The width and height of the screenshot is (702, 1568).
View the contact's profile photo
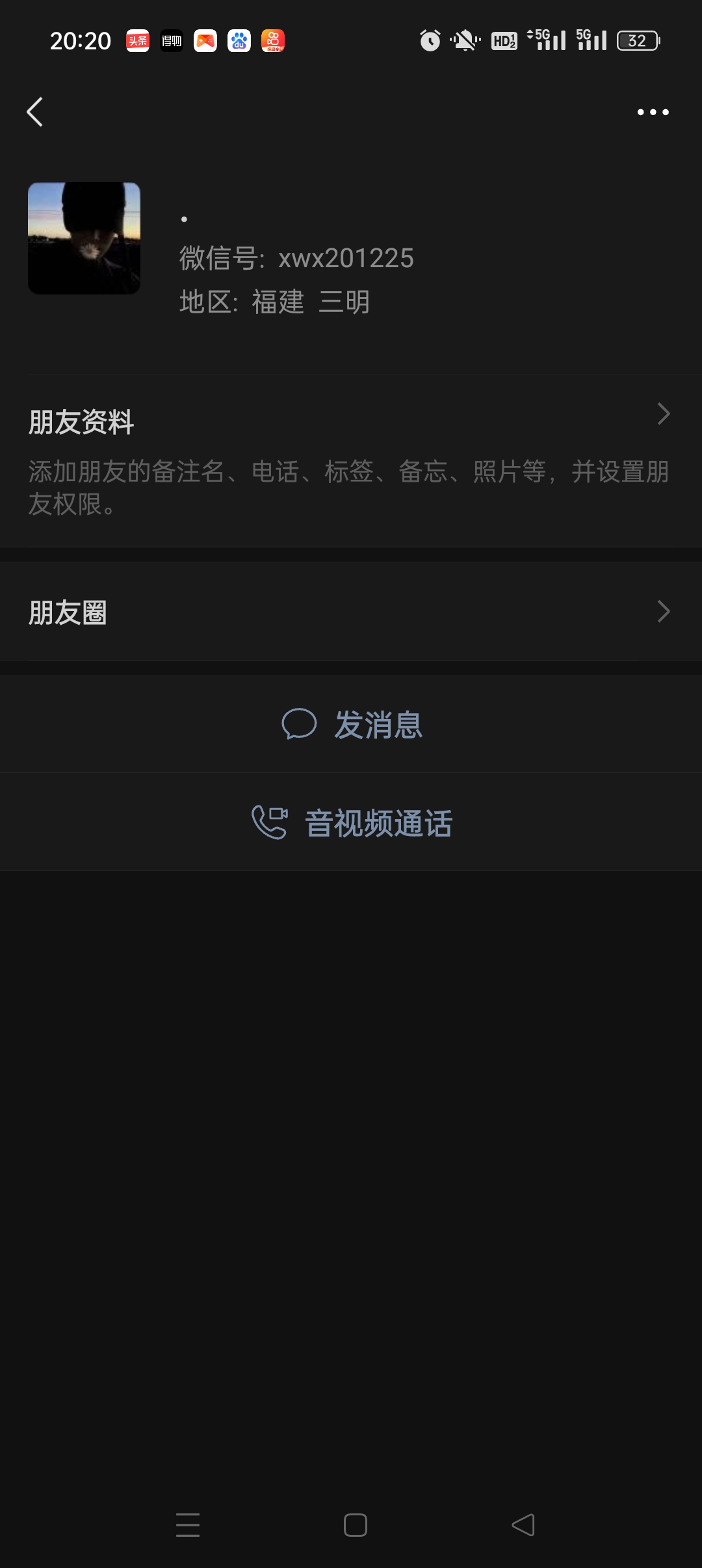(x=84, y=238)
